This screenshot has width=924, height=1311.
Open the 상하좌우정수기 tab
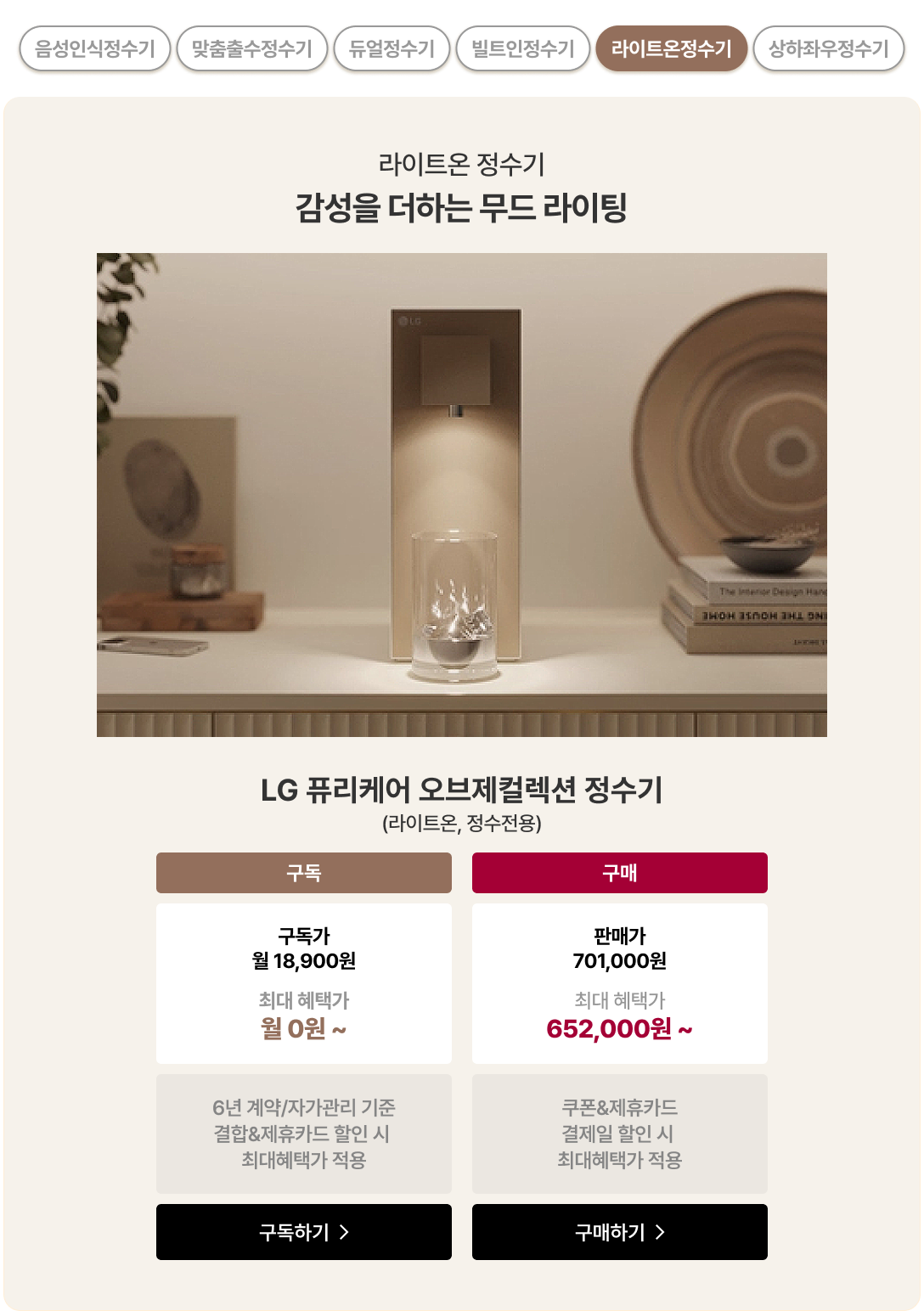tap(829, 49)
